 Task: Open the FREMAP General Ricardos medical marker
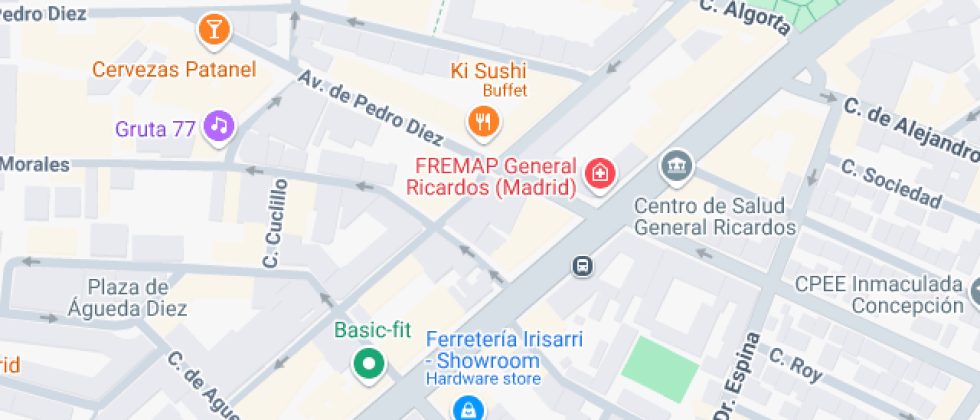click(600, 173)
